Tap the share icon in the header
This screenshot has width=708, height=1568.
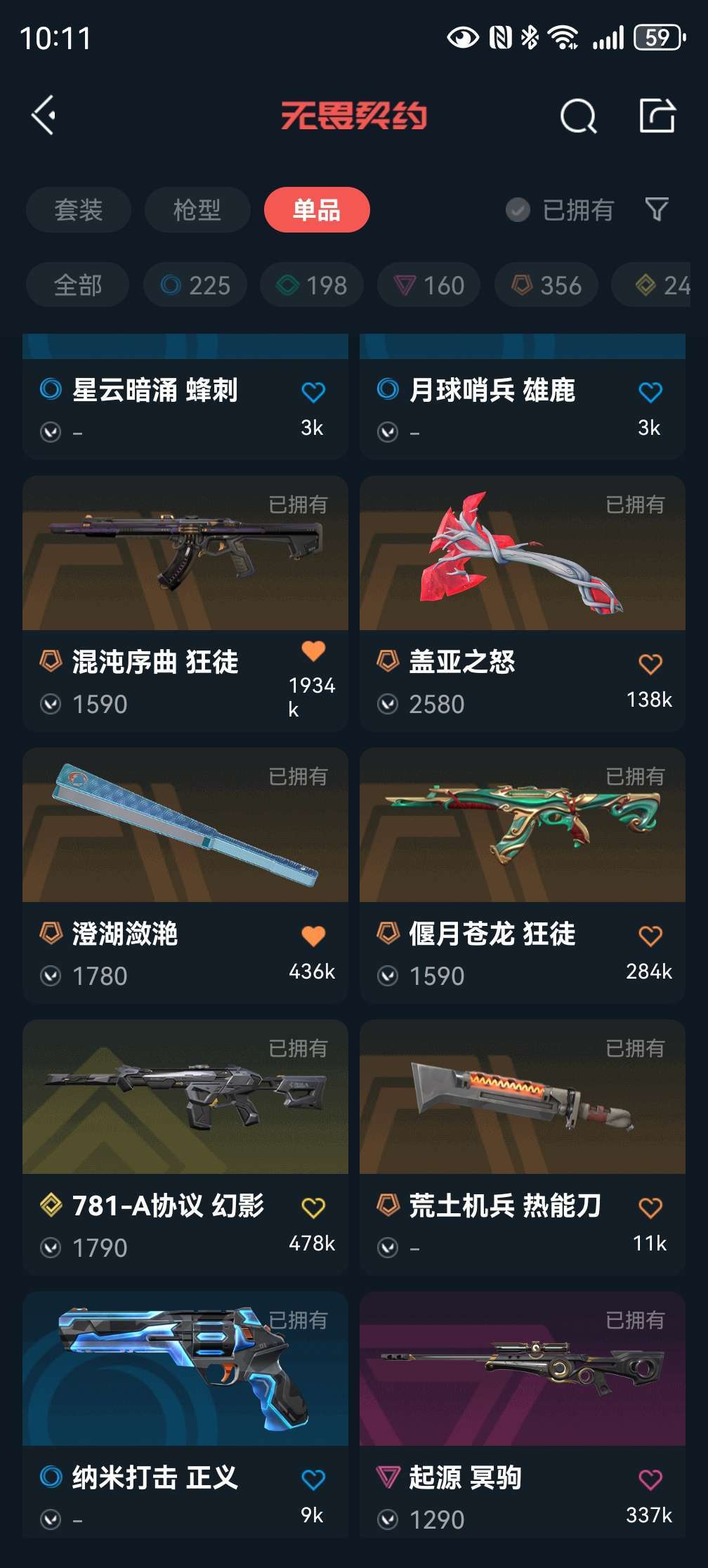point(657,115)
